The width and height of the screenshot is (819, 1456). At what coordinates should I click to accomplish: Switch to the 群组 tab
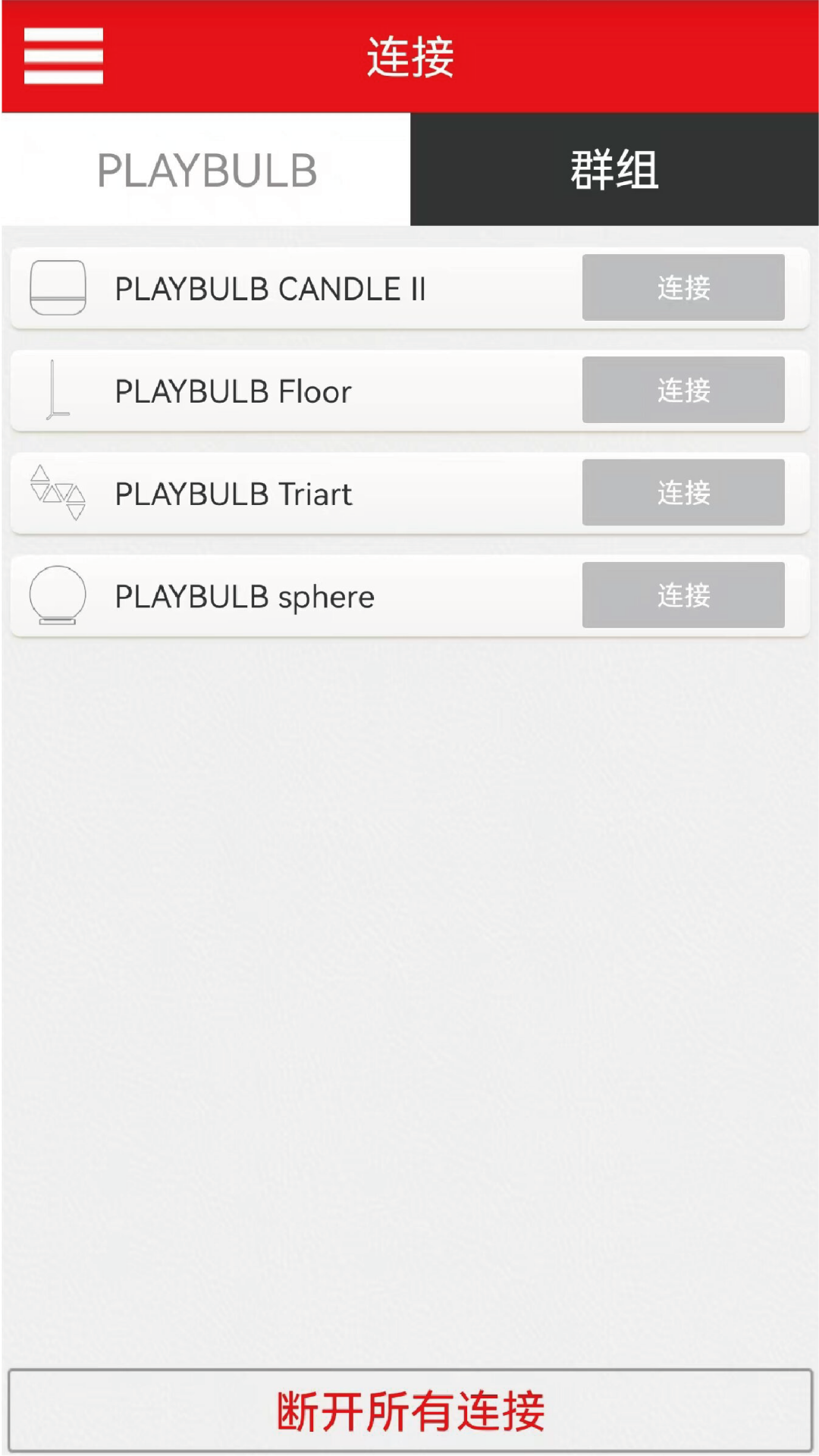pyautogui.click(x=613, y=168)
